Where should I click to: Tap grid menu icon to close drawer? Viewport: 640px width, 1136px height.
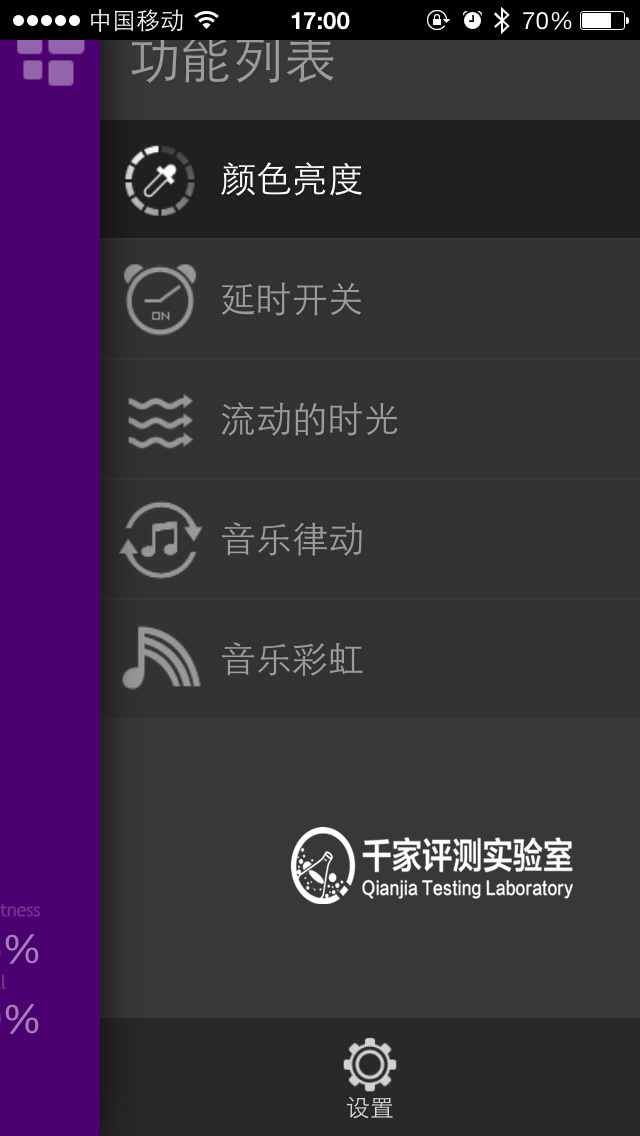[50, 60]
